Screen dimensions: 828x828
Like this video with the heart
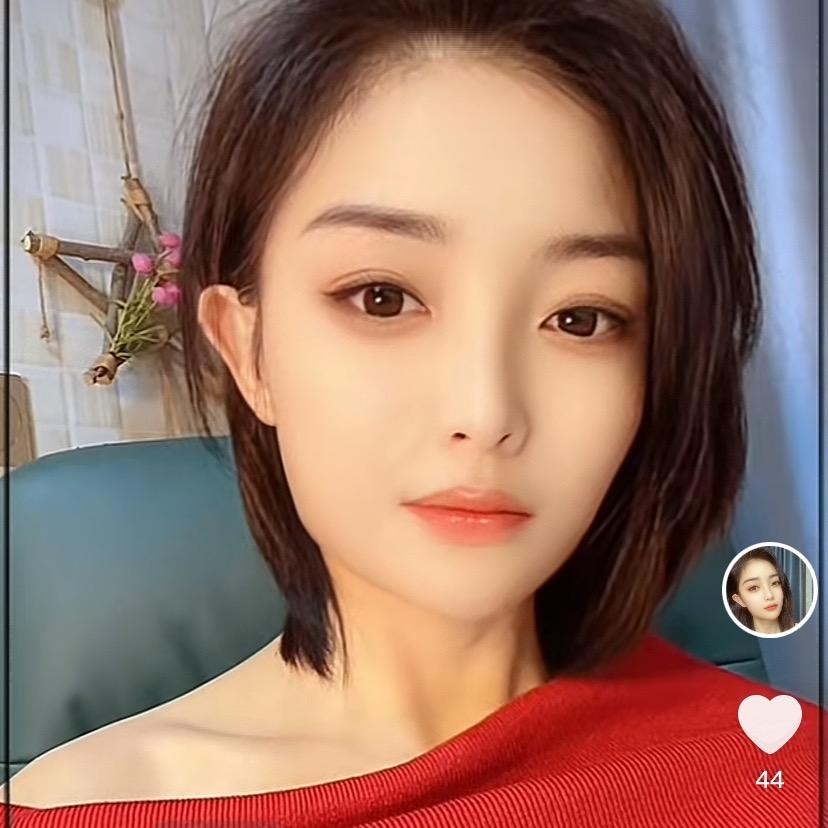coord(769,723)
